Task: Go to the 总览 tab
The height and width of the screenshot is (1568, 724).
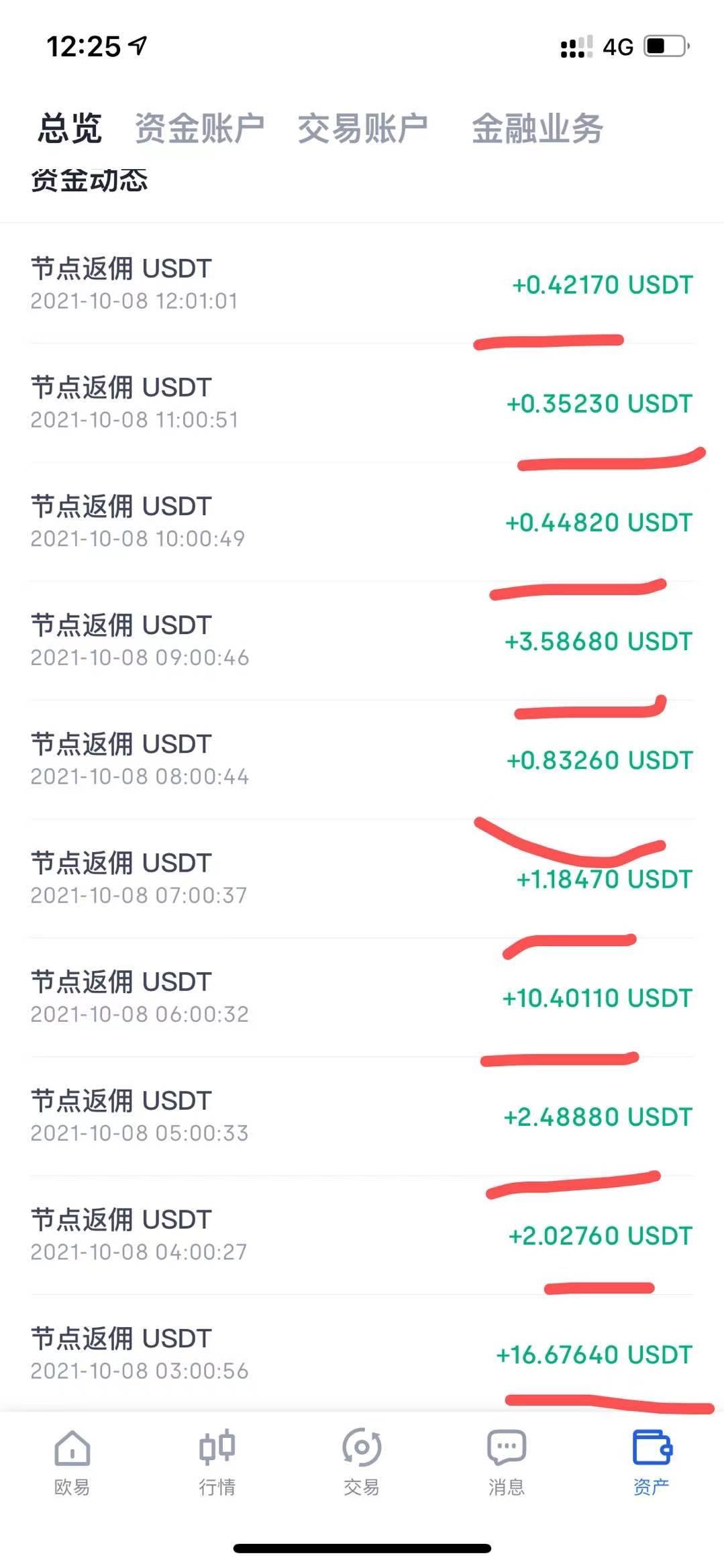Action: tap(70, 128)
